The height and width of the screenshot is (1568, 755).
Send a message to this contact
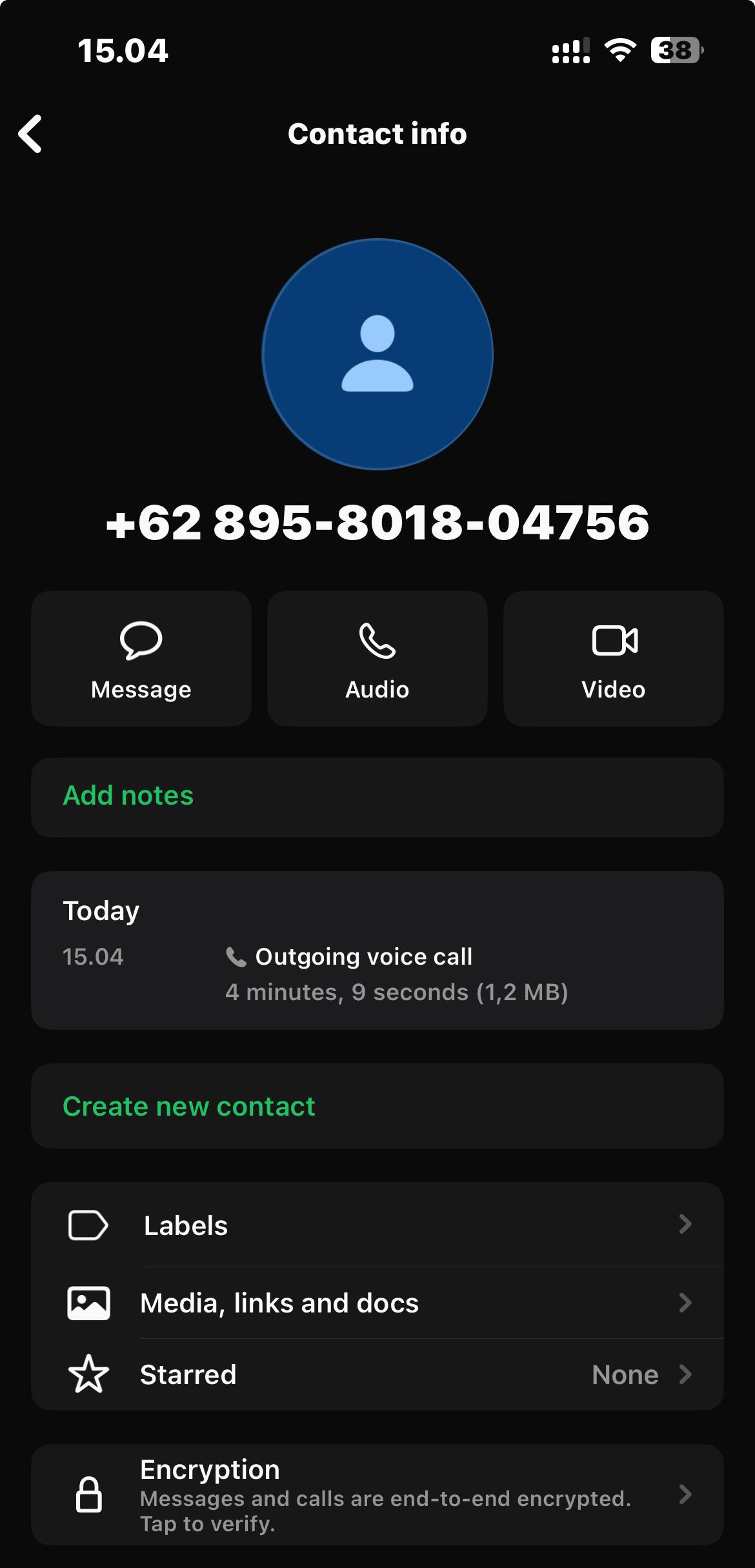(141, 659)
